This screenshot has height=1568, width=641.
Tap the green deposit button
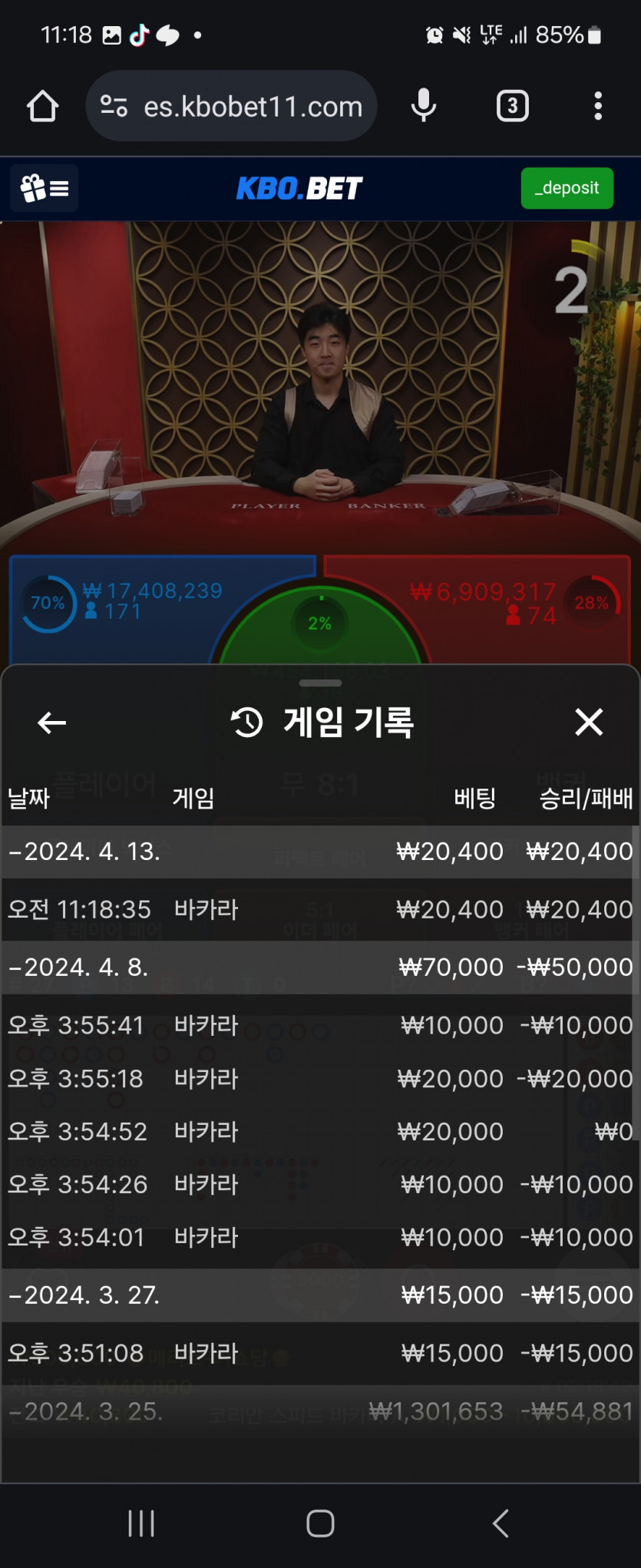coord(567,188)
